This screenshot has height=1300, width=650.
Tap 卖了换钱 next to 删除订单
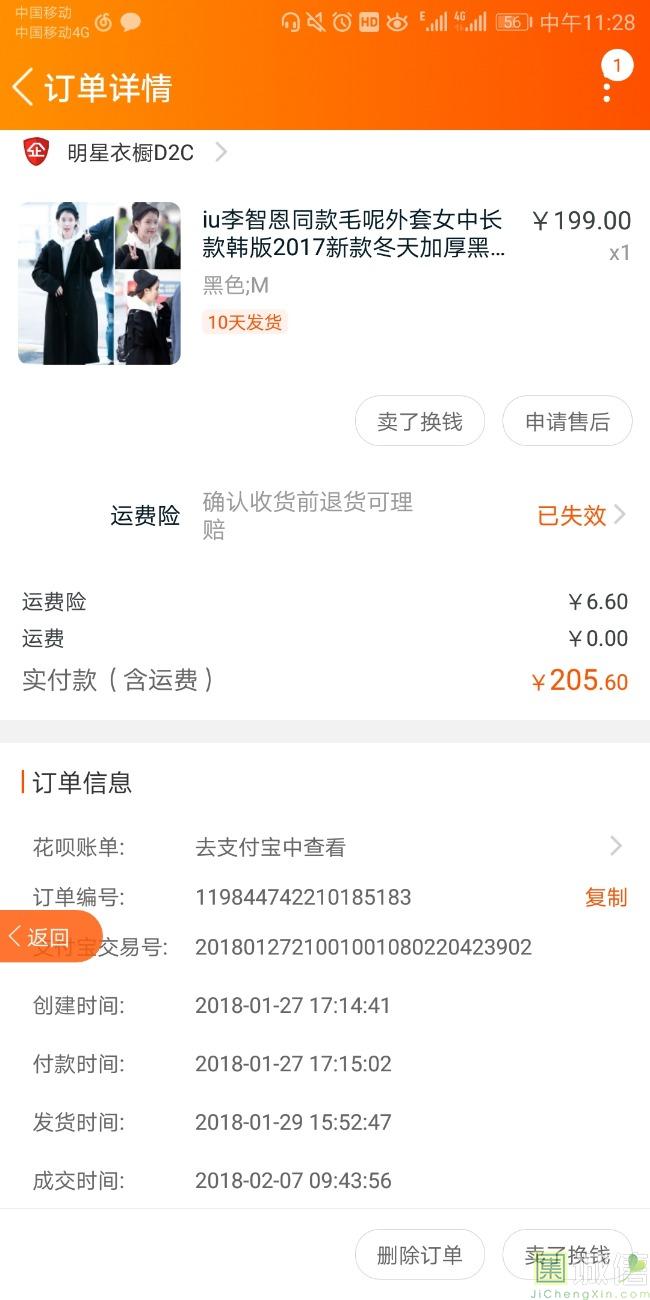click(567, 1256)
